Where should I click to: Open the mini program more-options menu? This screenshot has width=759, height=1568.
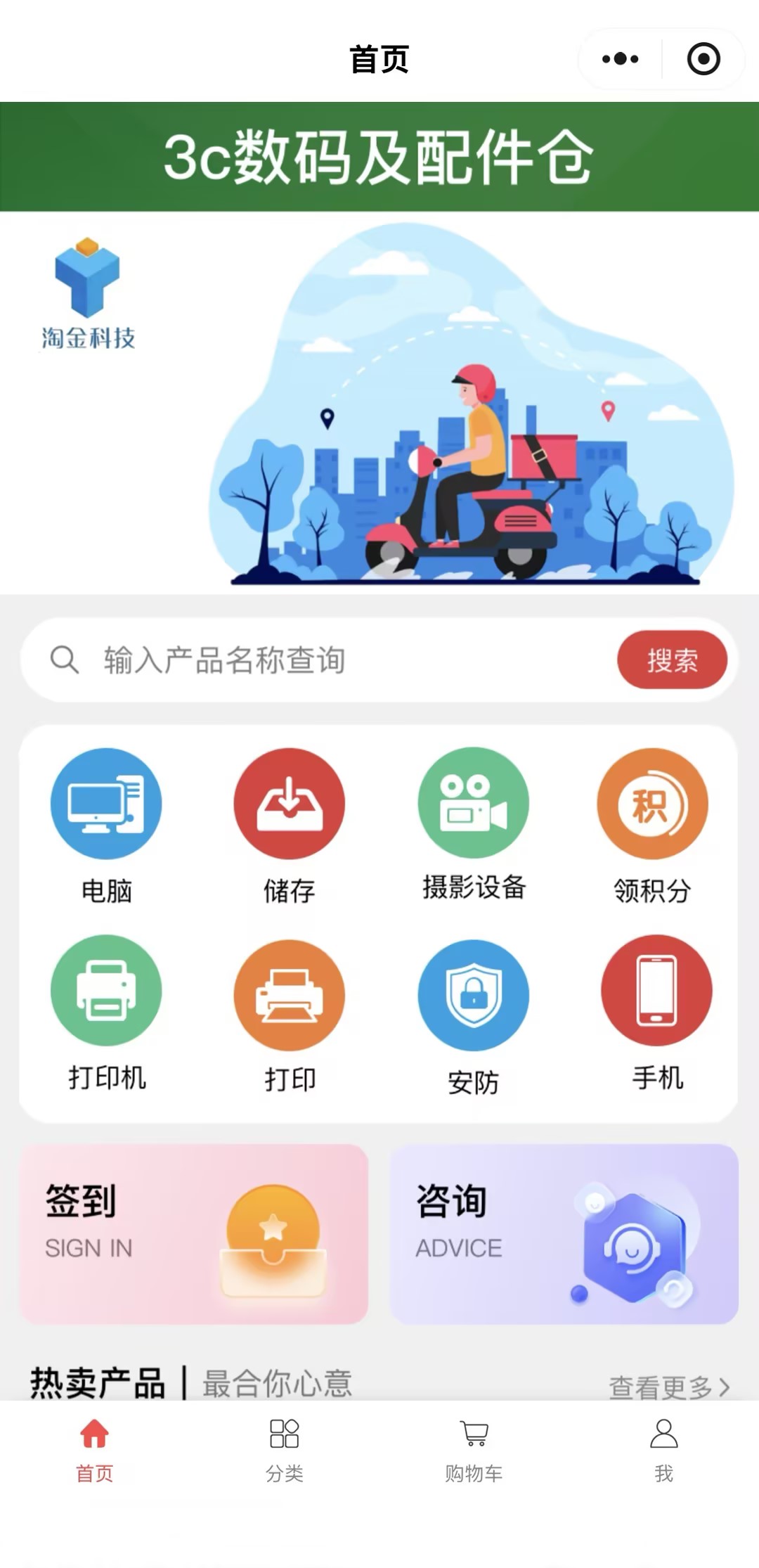[x=620, y=59]
